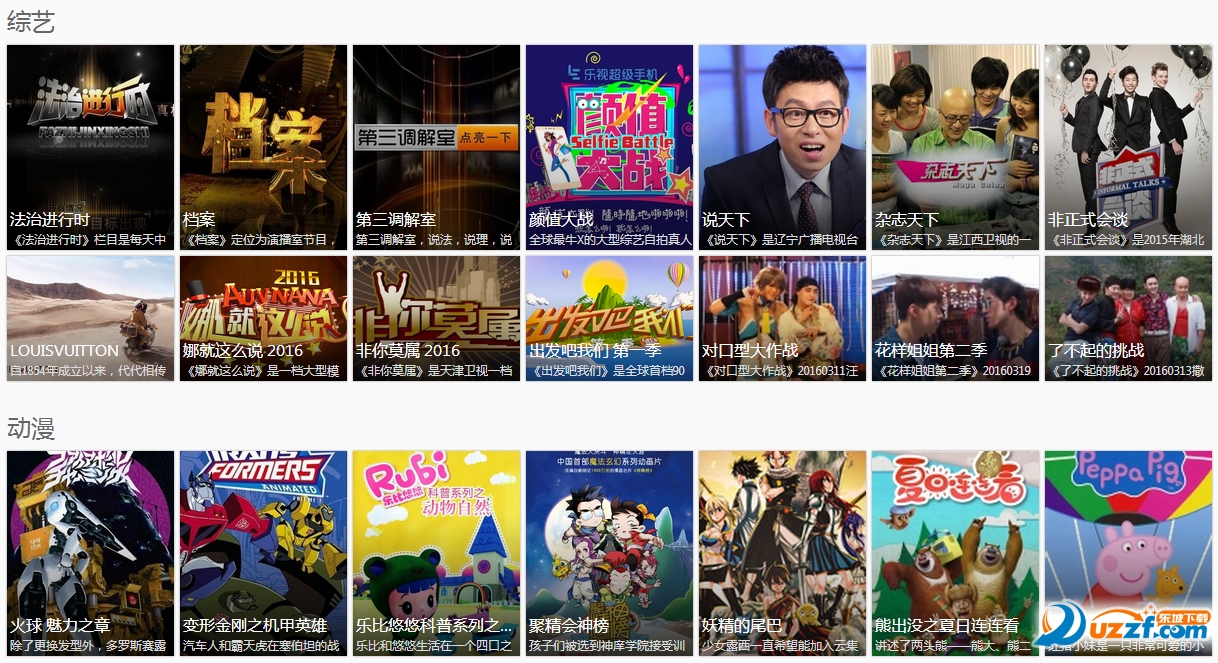Open the 档案 show tile

(x=263, y=146)
